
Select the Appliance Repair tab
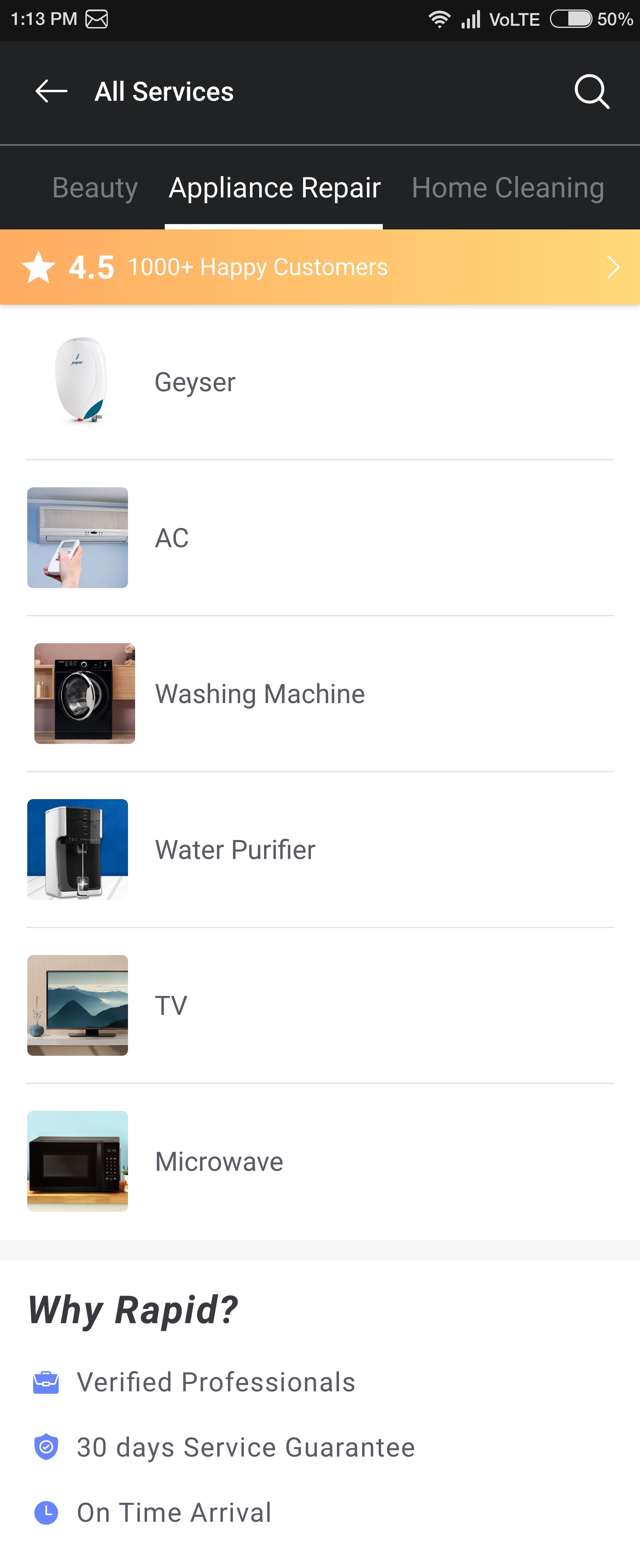(x=274, y=187)
